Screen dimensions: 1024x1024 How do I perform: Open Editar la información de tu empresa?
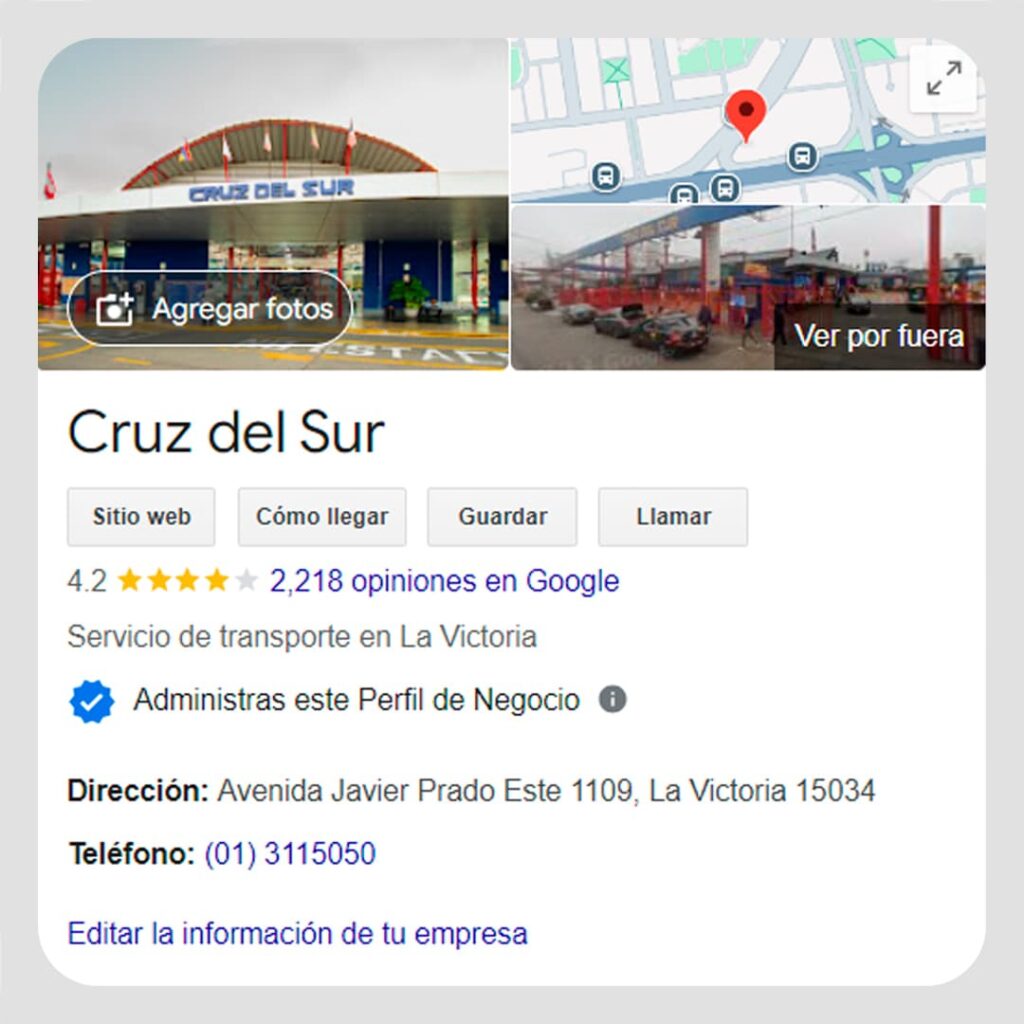point(297,934)
